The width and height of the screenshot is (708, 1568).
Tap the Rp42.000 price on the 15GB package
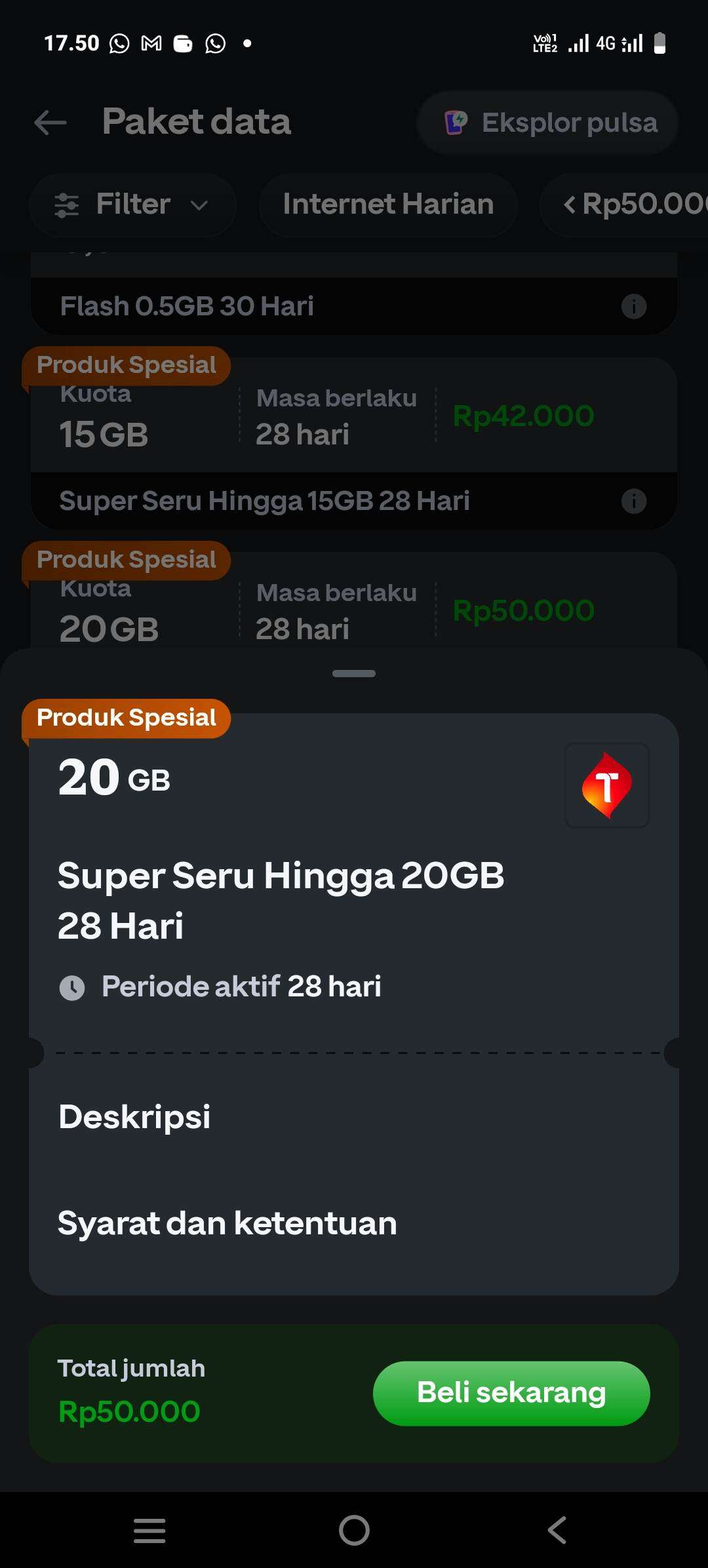522,415
